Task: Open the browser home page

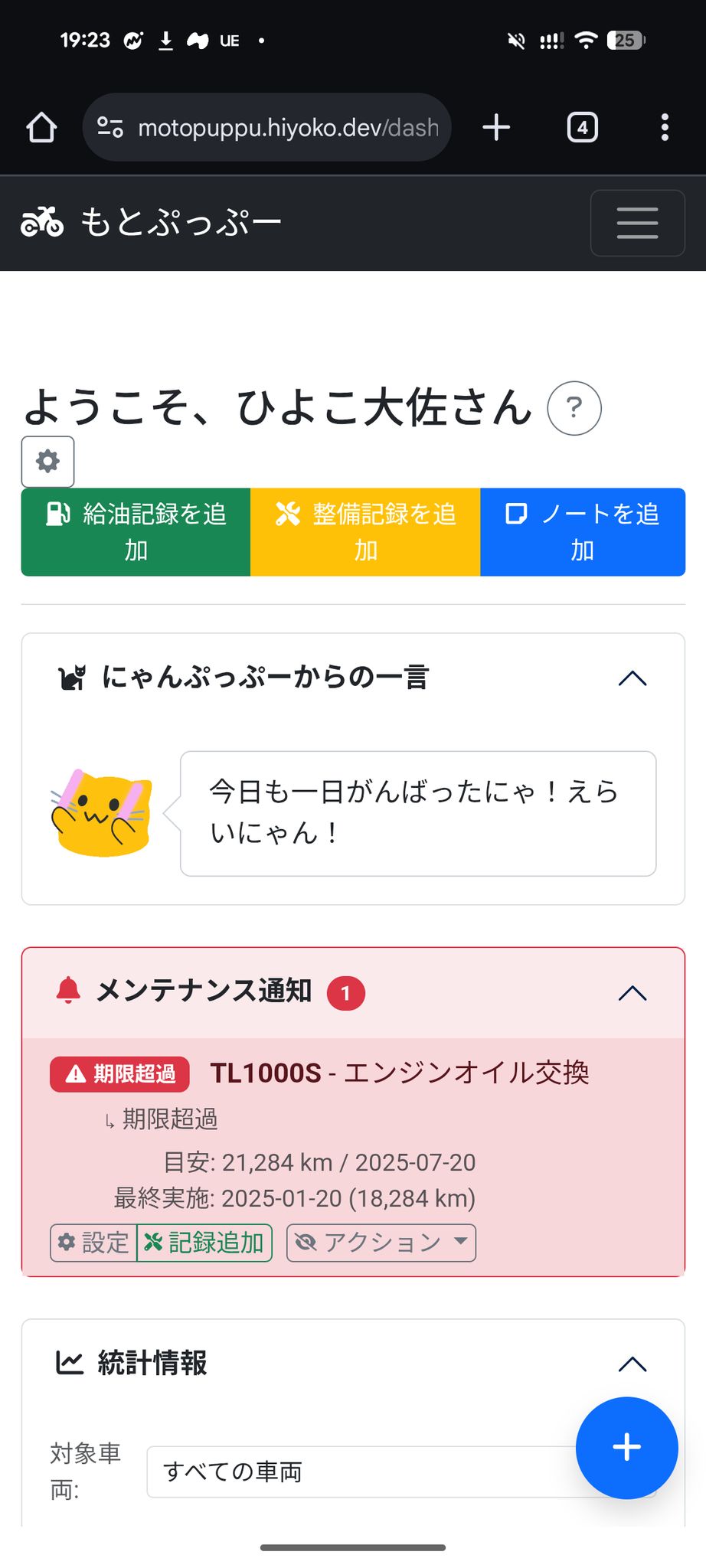Action: [41, 128]
